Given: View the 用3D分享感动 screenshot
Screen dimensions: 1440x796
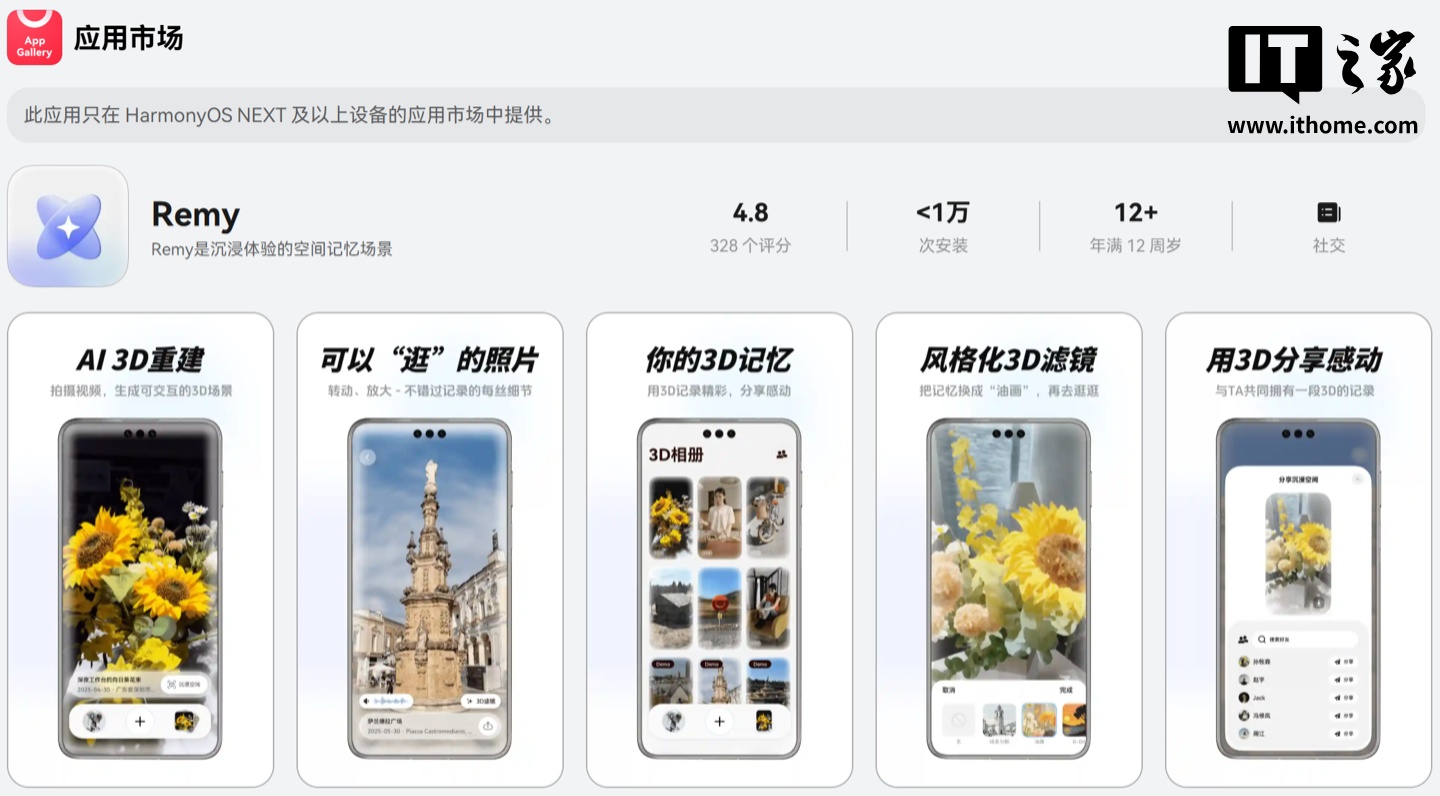Looking at the screenshot, I should pos(1298,550).
